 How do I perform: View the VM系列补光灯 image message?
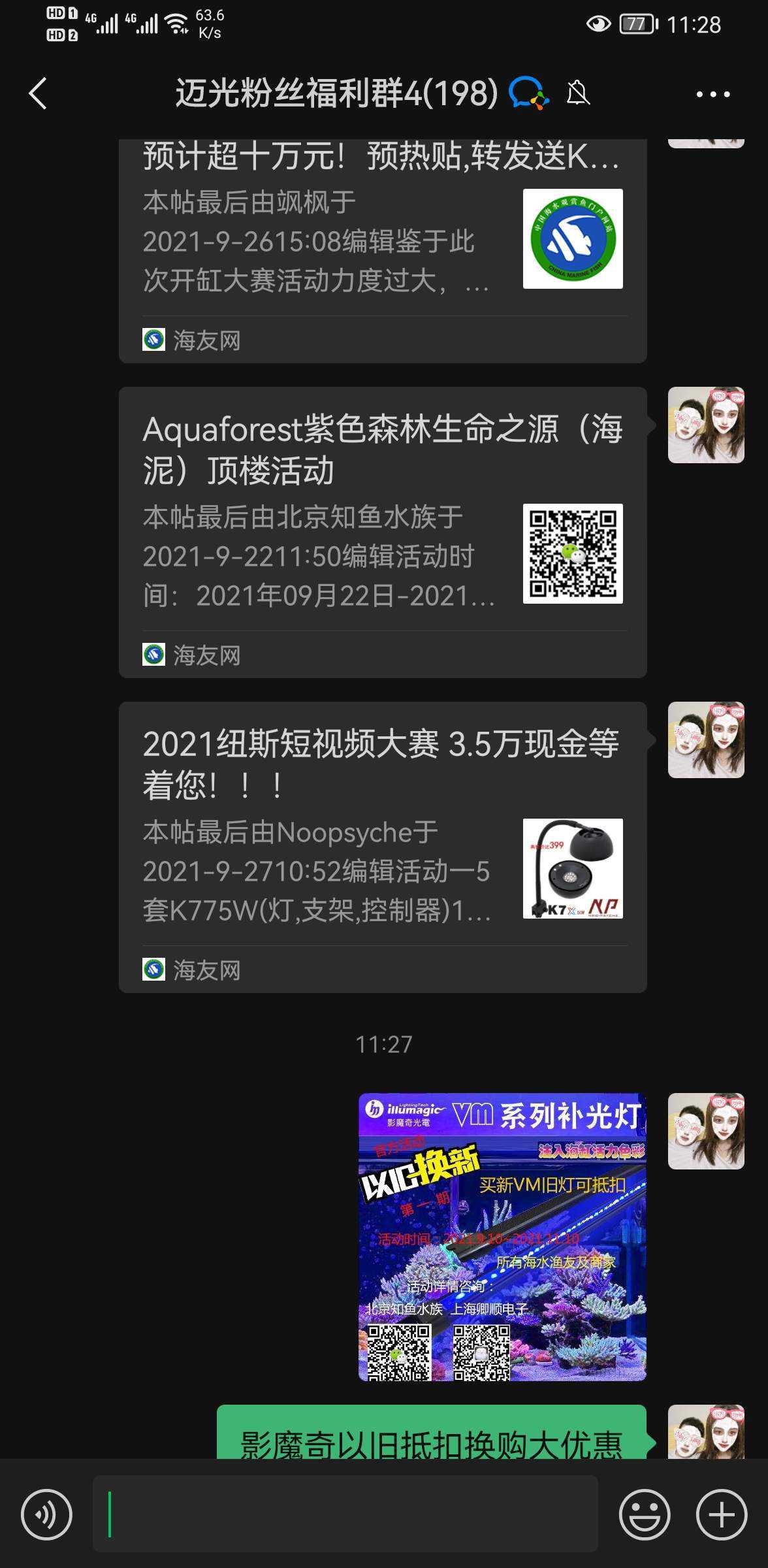[x=502, y=1236]
